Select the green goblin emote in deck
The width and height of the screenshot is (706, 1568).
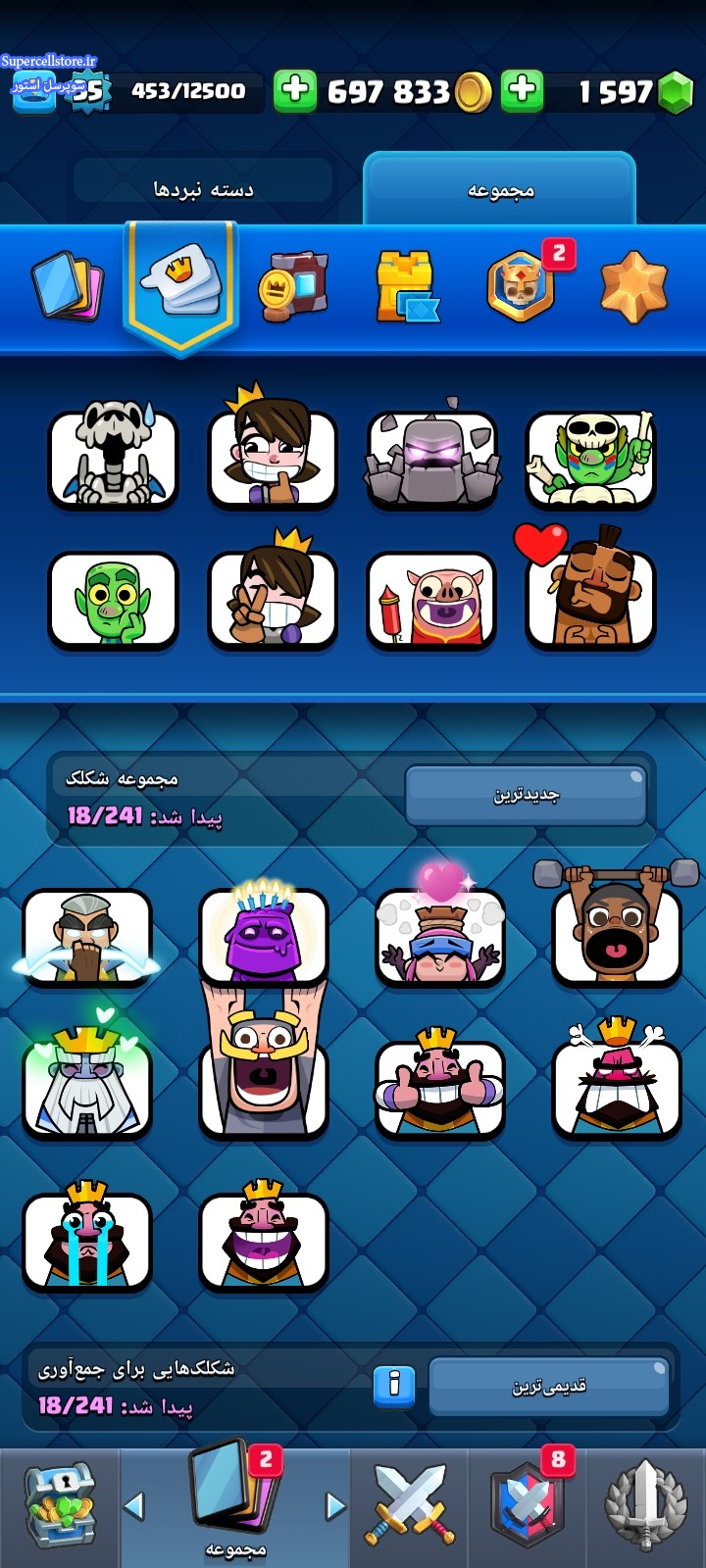114,598
